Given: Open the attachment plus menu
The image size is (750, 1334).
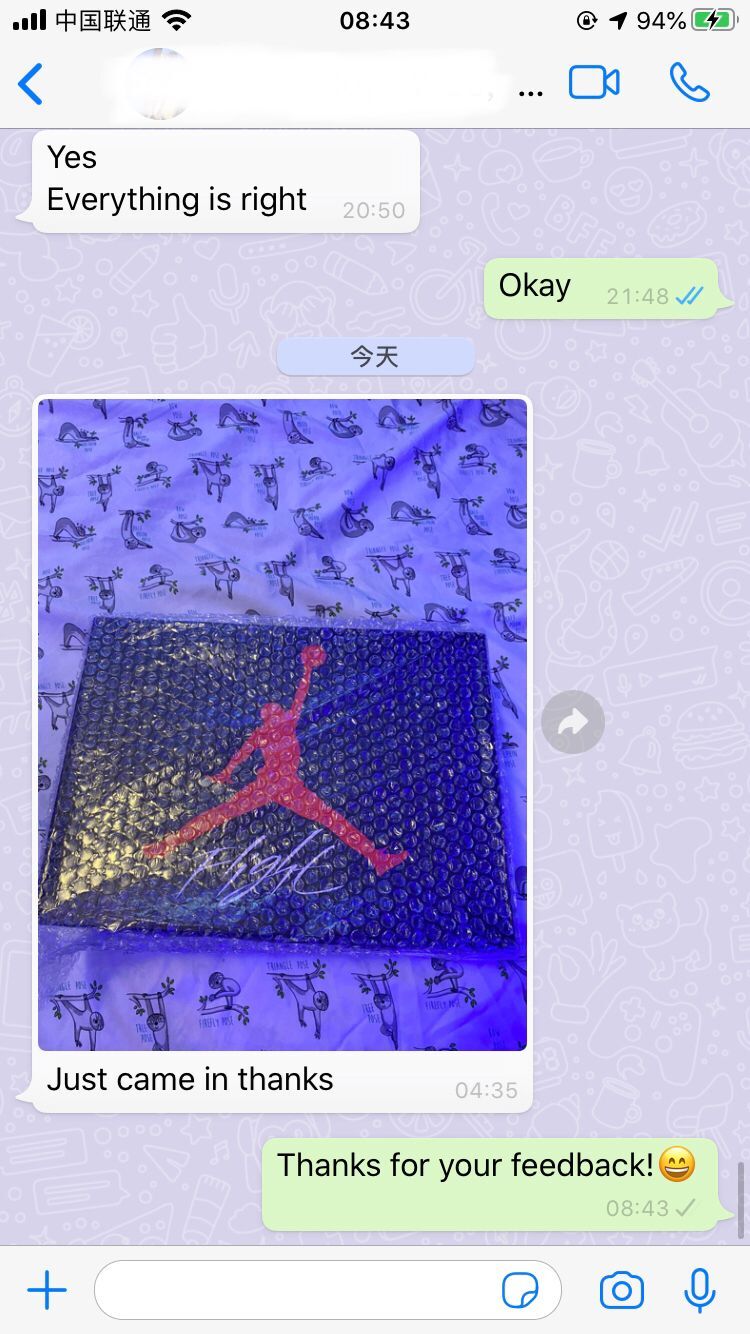Looking at the screenshot, I should pyautogui.click(x=47, y=1290).
